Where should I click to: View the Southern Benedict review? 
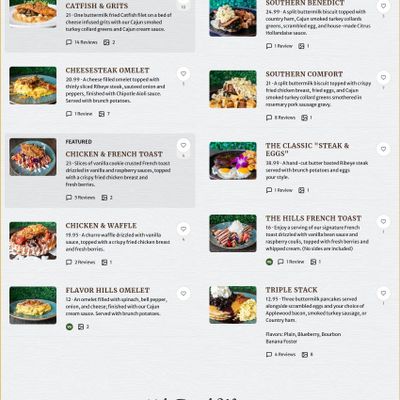coord(279,46)
